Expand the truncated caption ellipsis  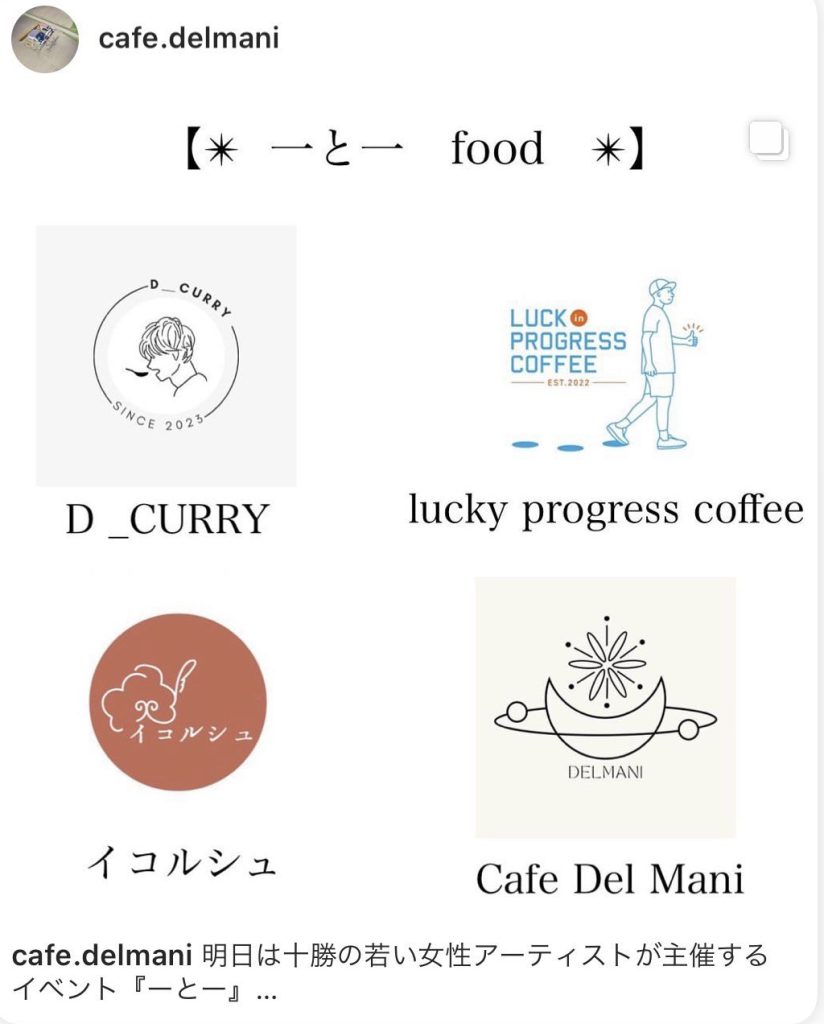[x=266, y=995]
